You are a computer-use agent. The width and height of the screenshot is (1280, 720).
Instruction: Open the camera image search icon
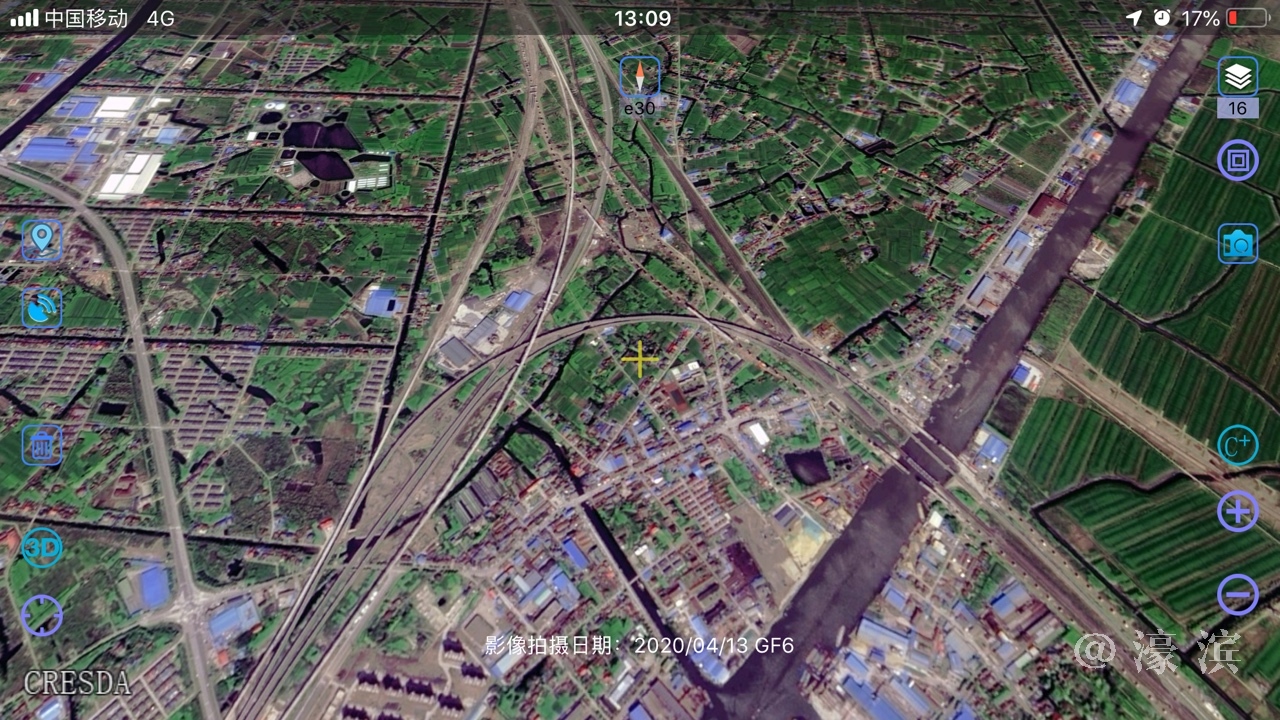click(1237, 243)
